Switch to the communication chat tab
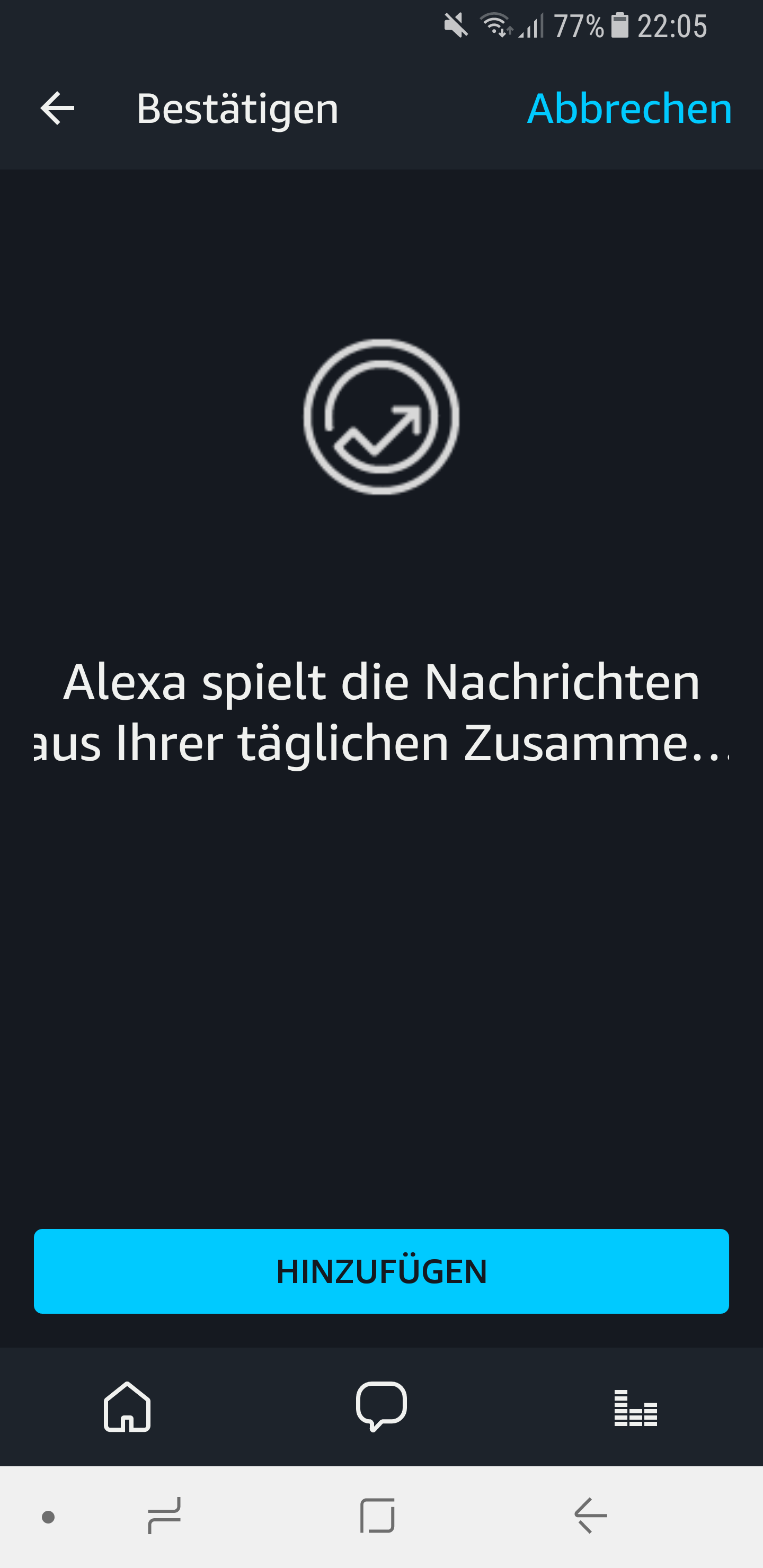The height and width of the screenshot is (1568, 763). click(381, 1406)
